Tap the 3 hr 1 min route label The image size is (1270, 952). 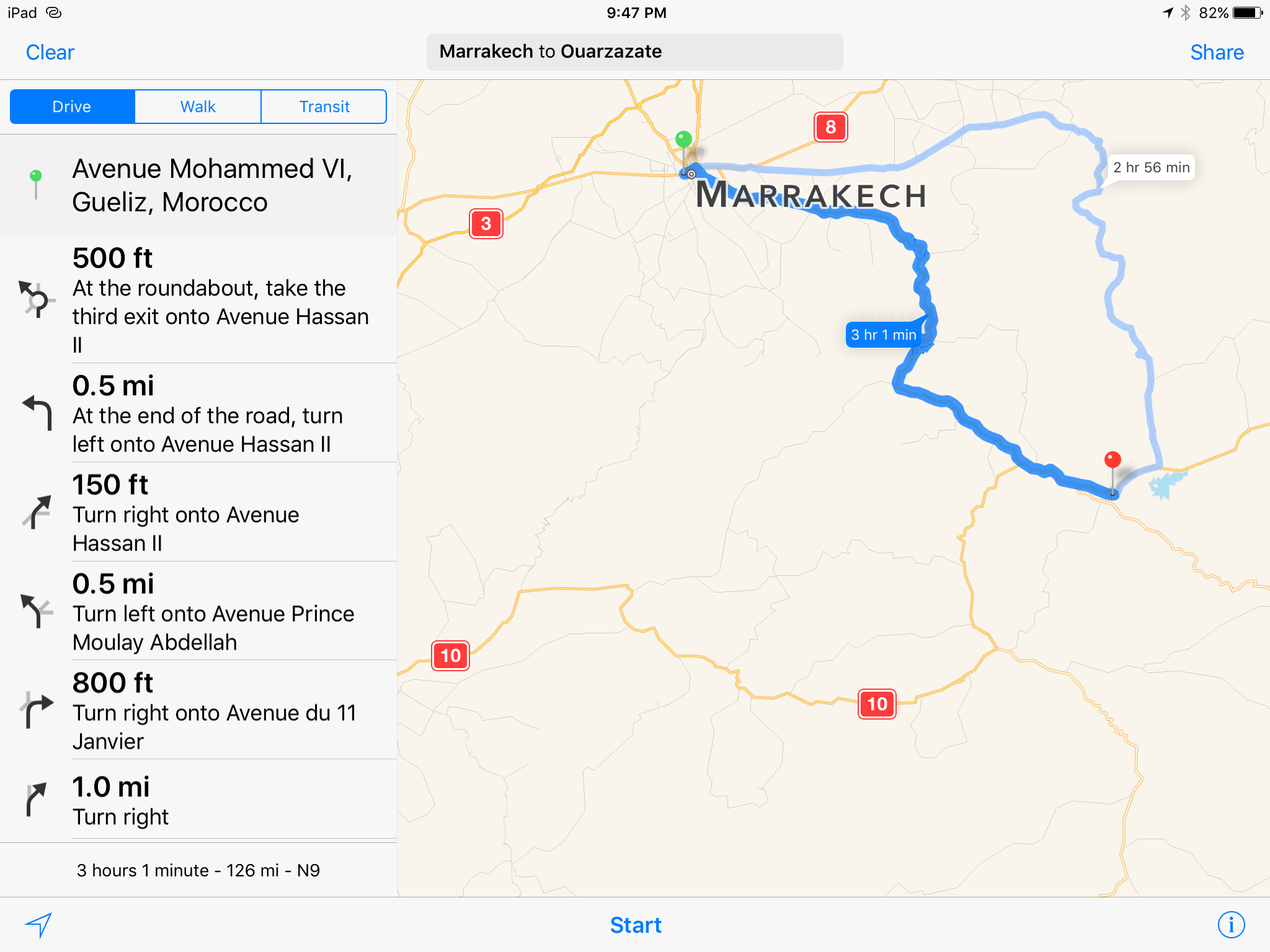(883, 335)
